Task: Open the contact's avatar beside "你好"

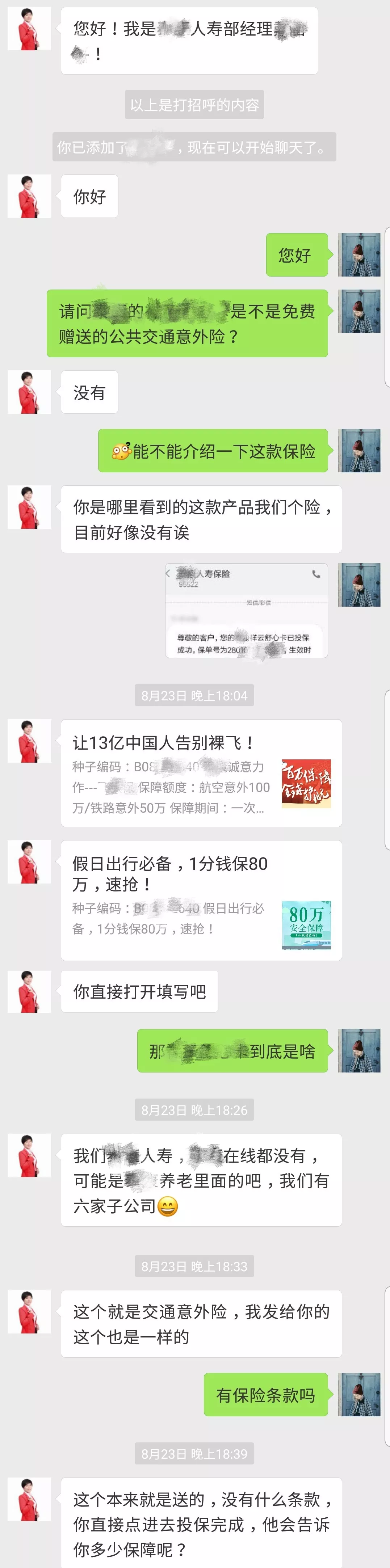Action: coord(29,196)
